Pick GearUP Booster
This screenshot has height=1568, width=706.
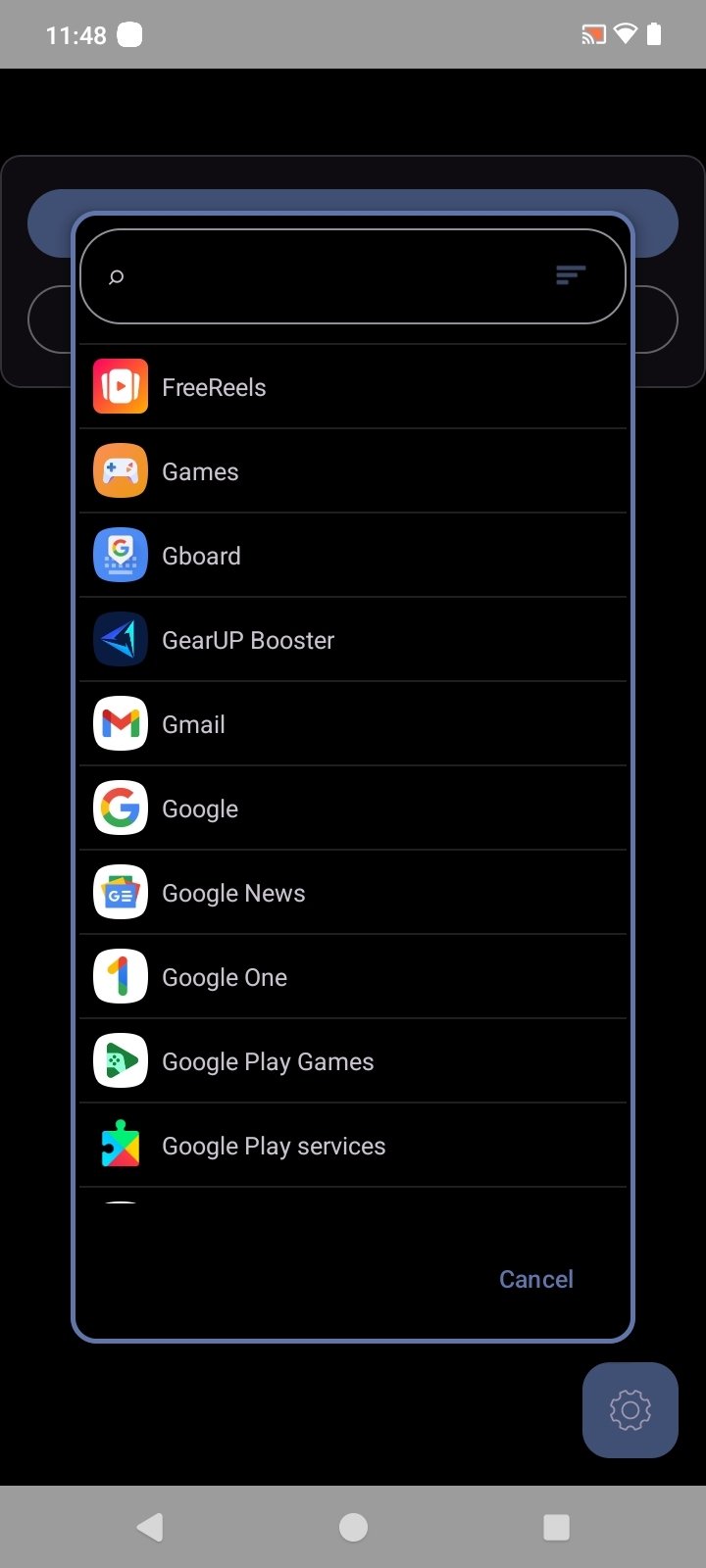(353, 640)
